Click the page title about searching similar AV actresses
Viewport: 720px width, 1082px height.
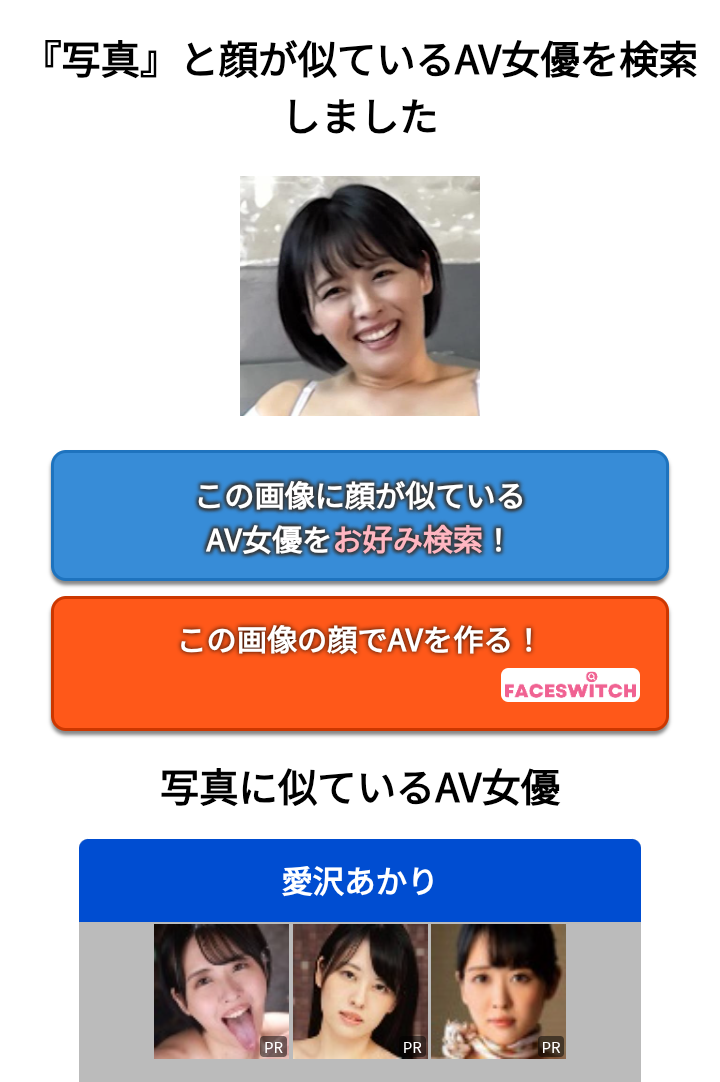360,85
